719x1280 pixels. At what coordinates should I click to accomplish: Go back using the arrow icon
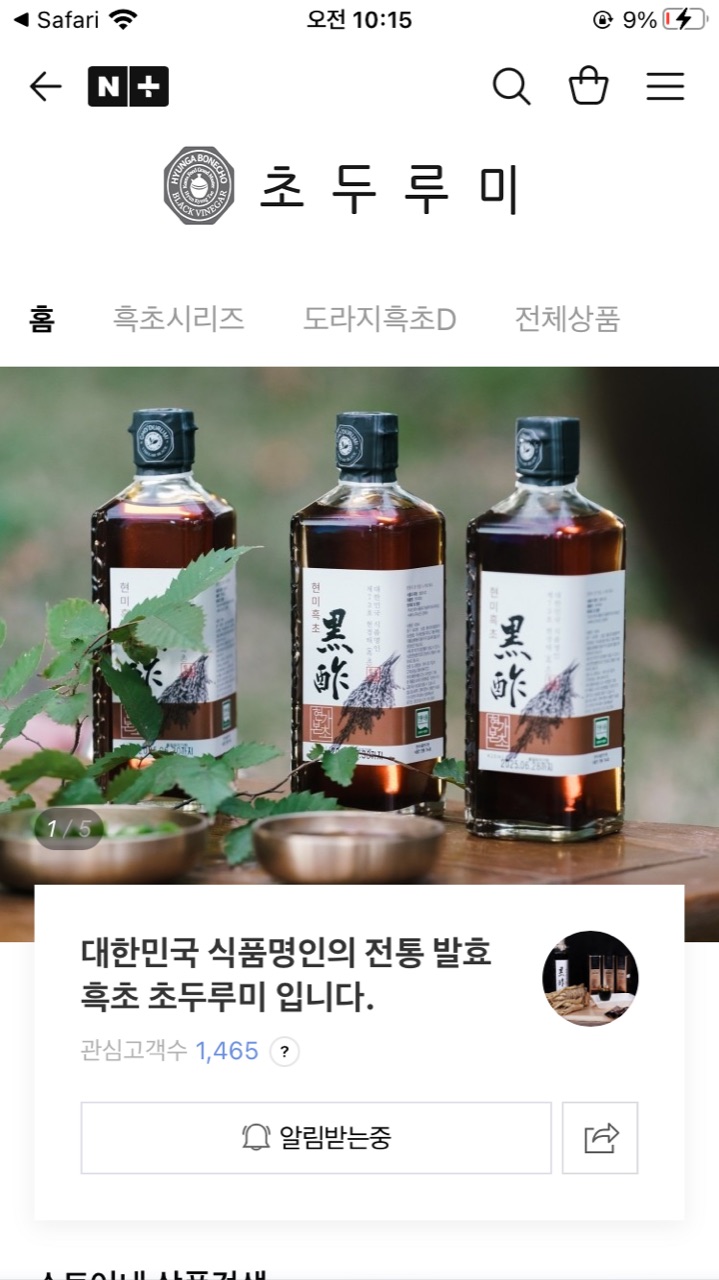coord(45,87)
